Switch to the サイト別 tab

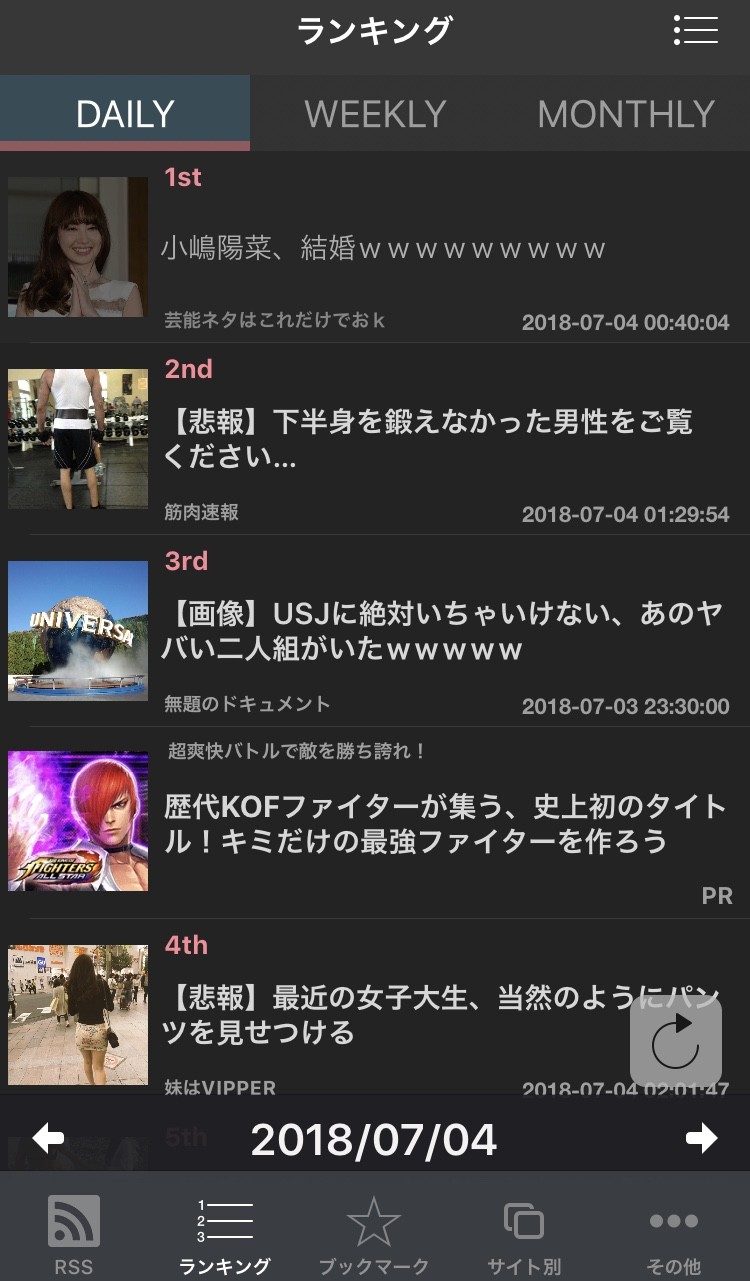[524, 1233]
